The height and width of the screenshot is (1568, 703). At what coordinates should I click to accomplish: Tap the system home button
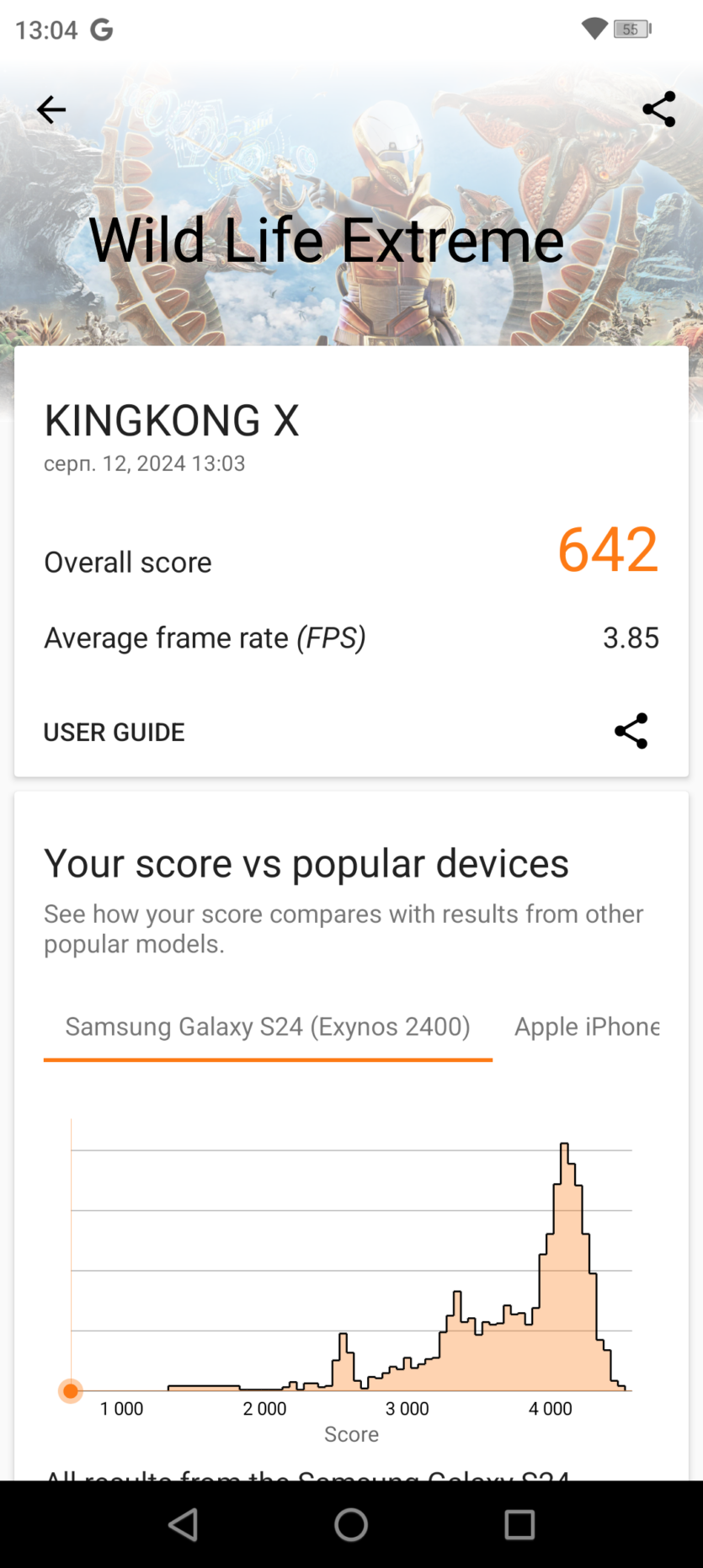(351, 1524)
